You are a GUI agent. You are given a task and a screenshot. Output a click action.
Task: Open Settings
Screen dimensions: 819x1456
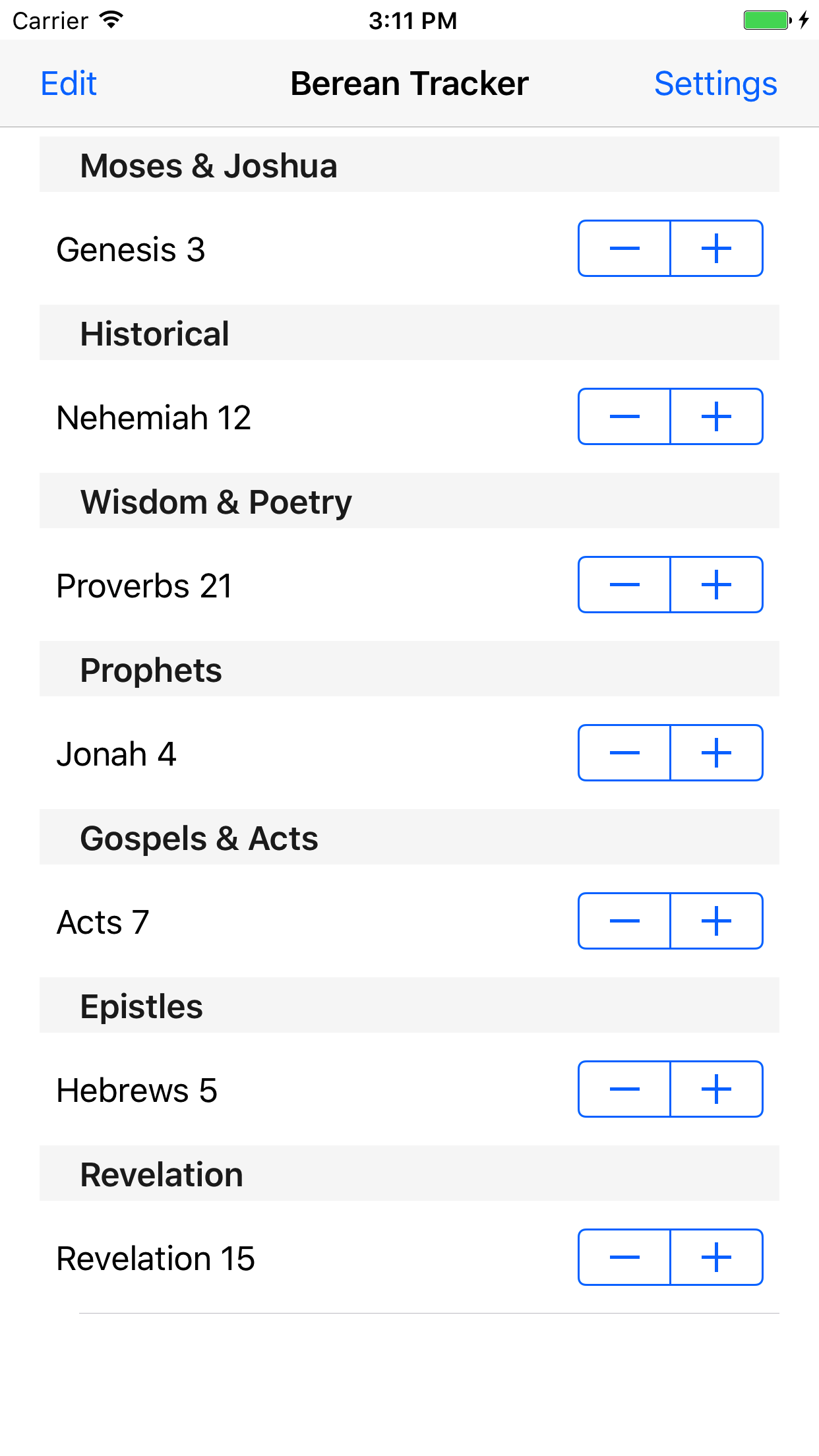pos(715,84)
